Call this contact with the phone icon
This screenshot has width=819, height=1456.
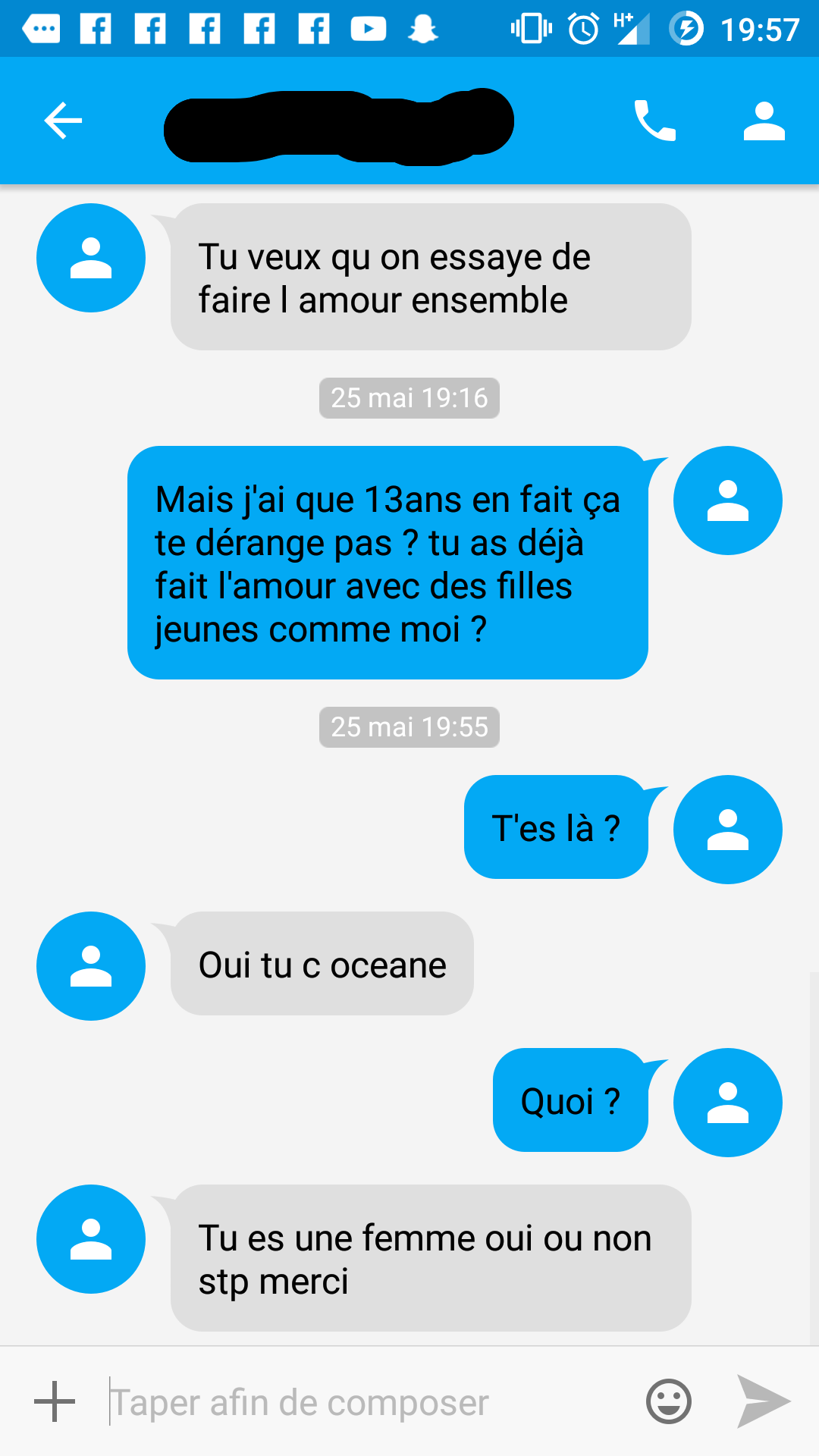click(654, 121)
